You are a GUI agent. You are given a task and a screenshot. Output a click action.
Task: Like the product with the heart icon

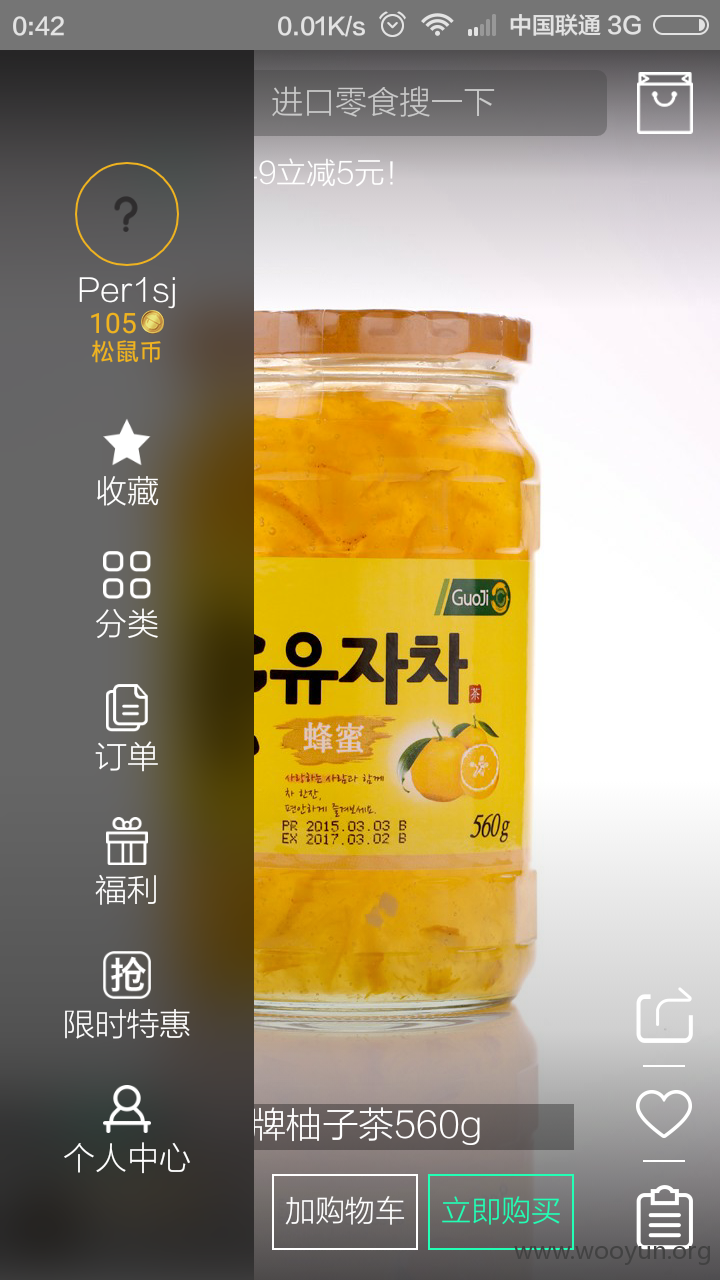click(664, 1113)
